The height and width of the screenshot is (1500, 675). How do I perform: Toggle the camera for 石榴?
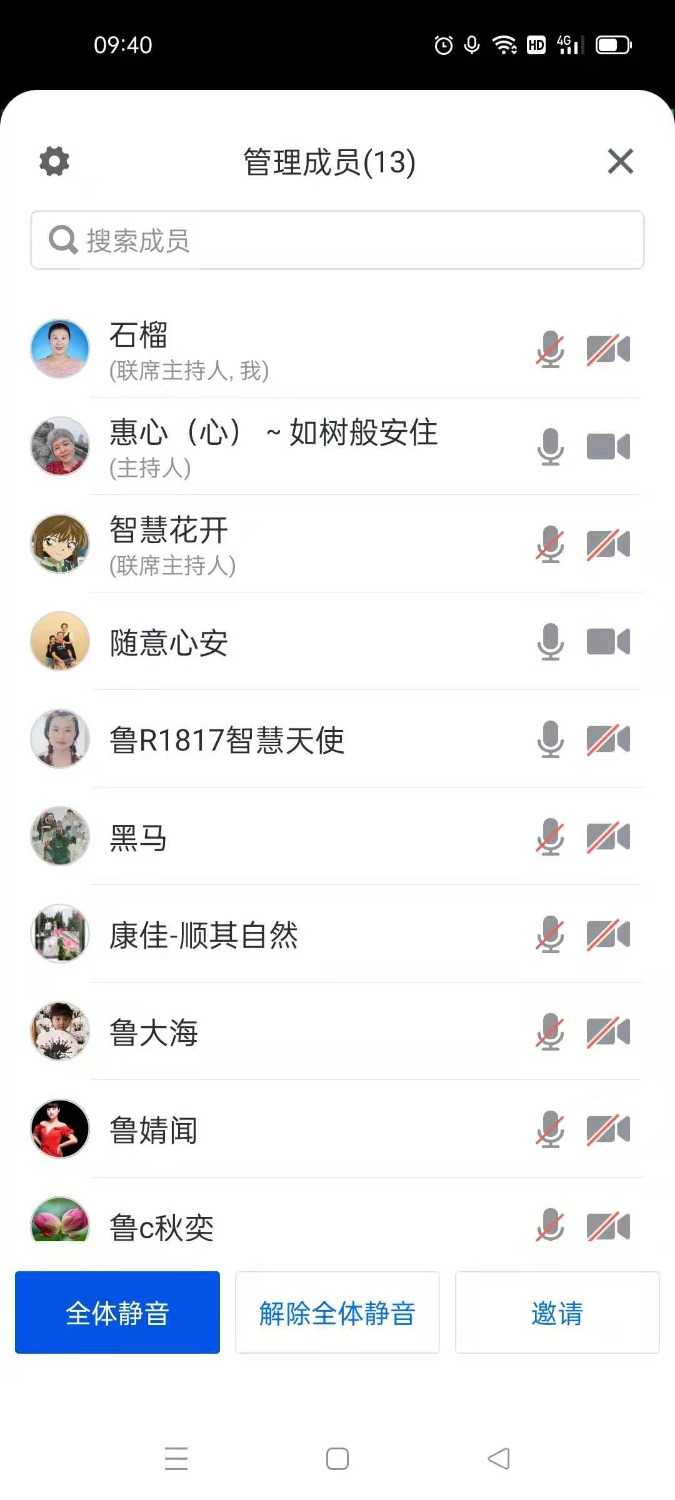pyautogui.click(x=608, y=350)
